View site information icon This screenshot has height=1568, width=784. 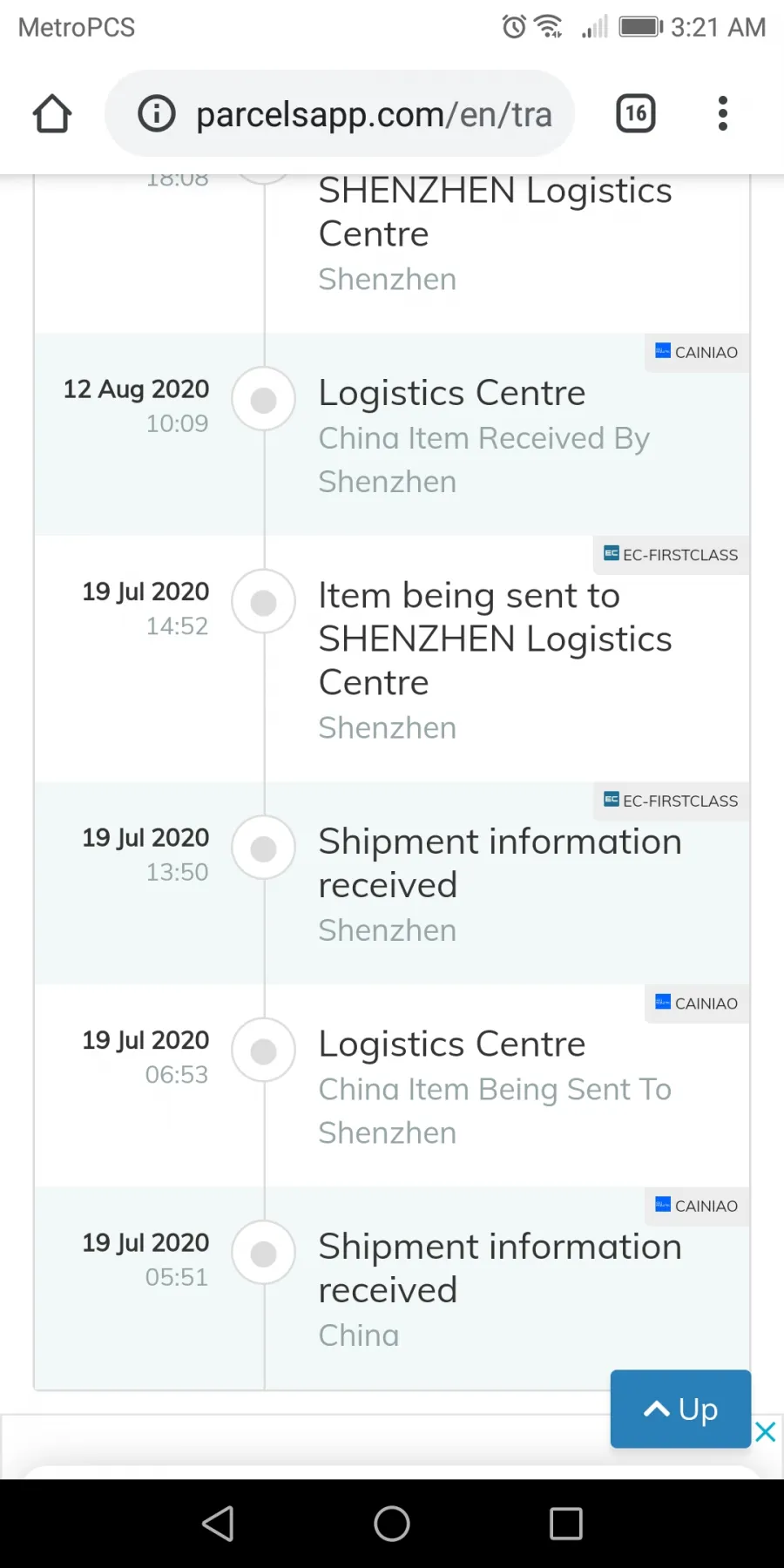(157, 114)
